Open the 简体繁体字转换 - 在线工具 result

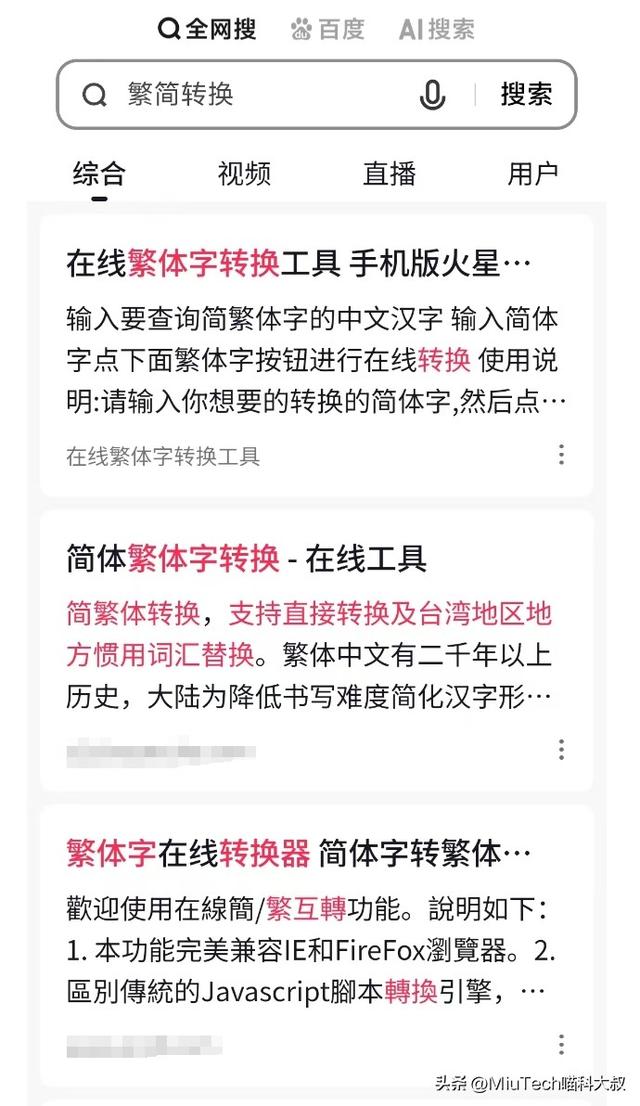[247, 558]
